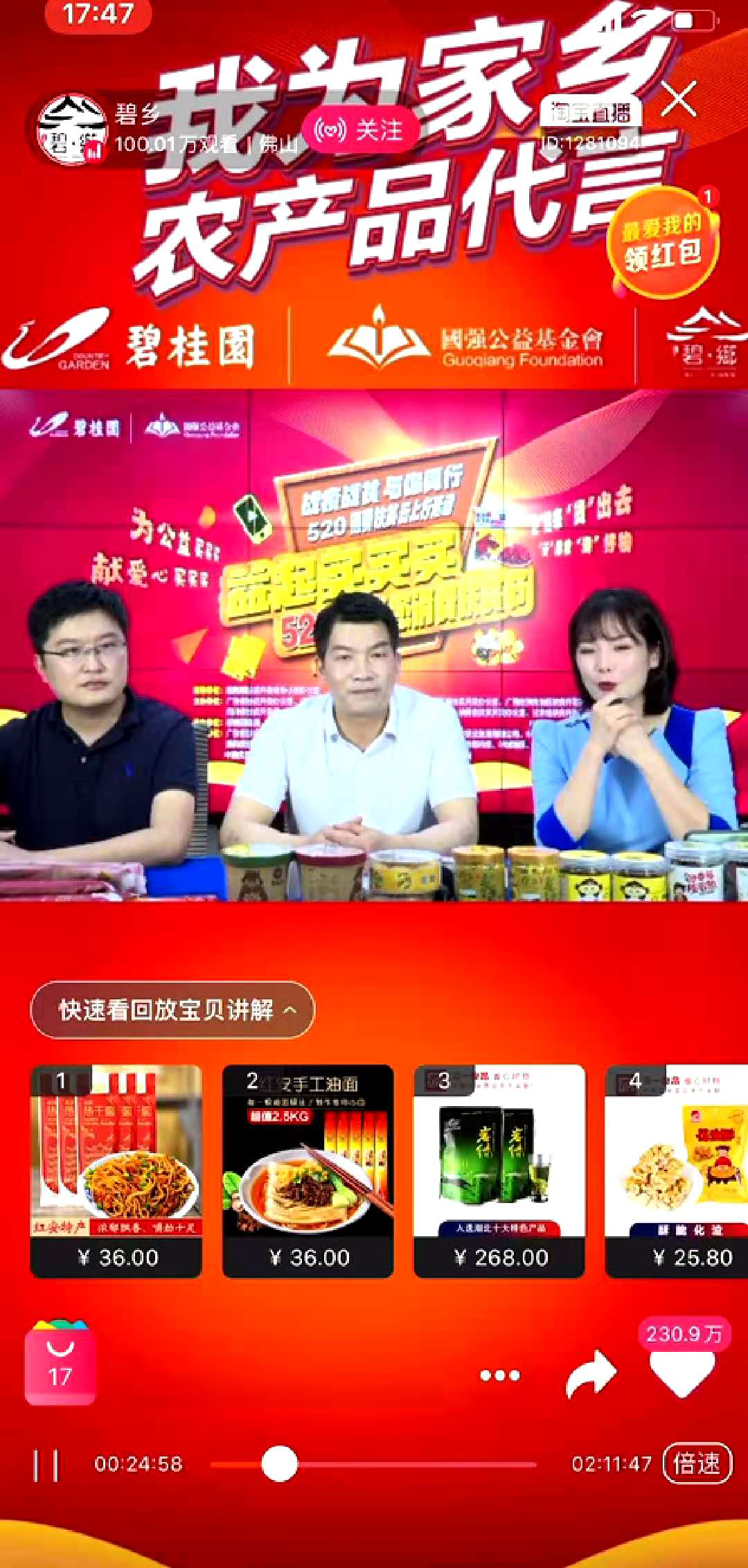Like the stream with the heart icon
The image size is (748, 1568).
(682, 1373)
